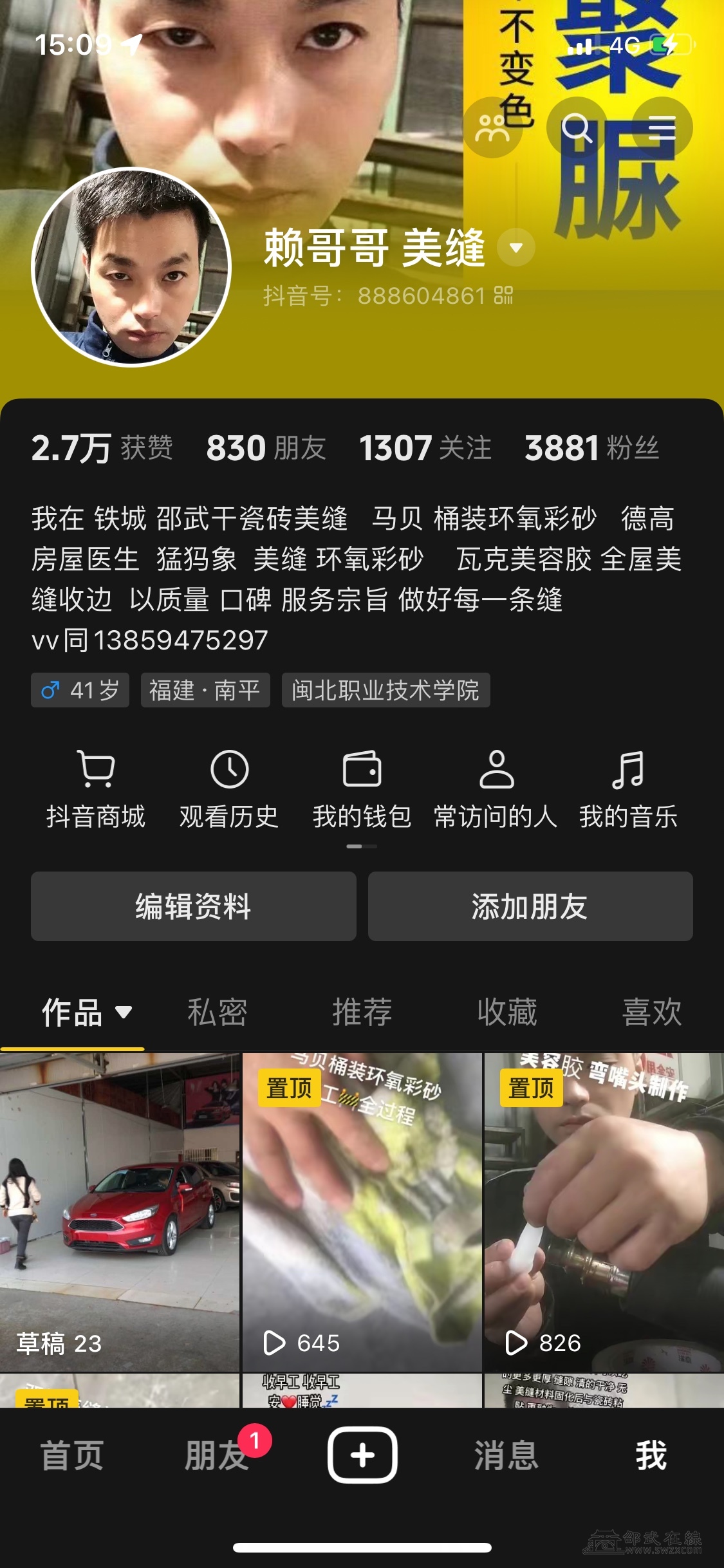Open the hamburger menu icon
Image resolution: width=724 pixels, height=1568 pixels.
pos(662,128)
